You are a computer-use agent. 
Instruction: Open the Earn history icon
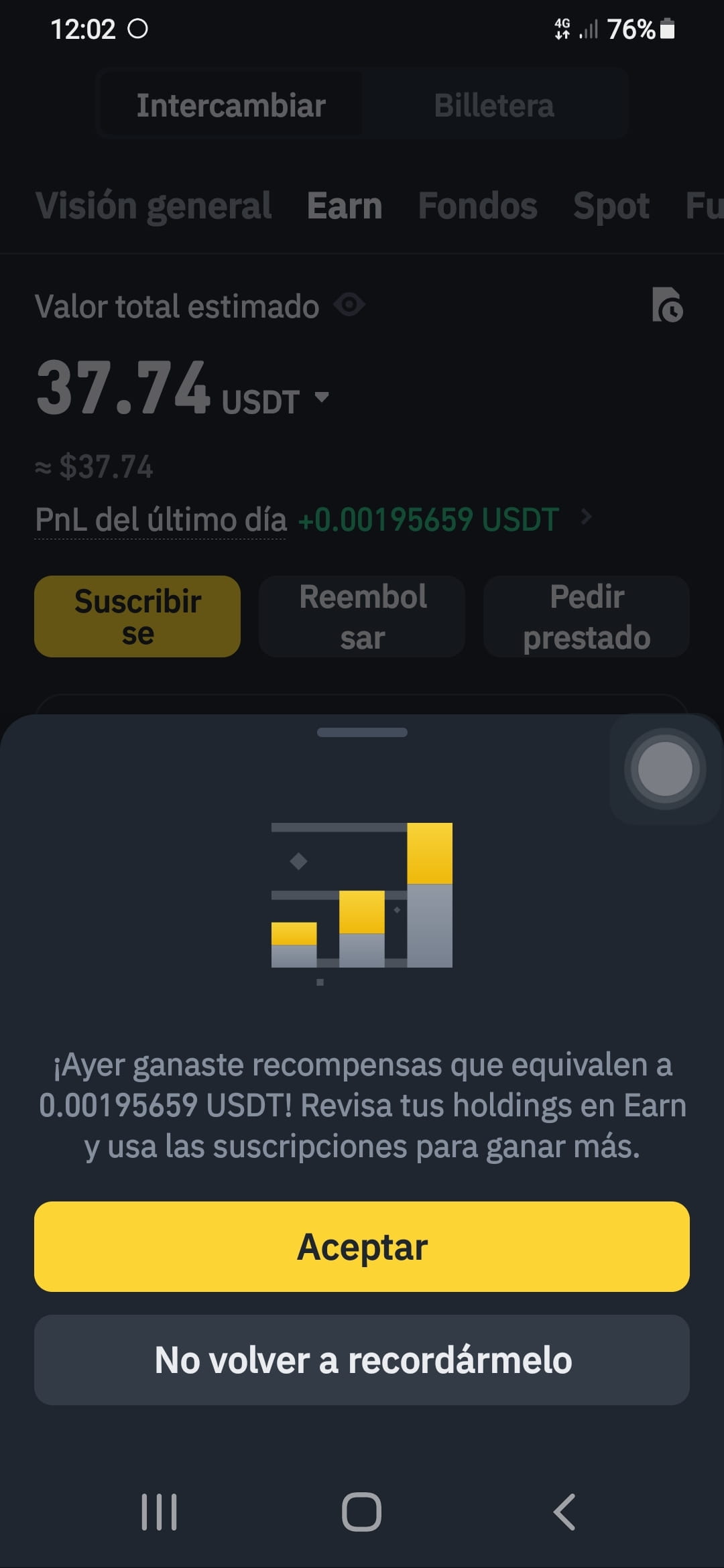[x=667, y=305]
